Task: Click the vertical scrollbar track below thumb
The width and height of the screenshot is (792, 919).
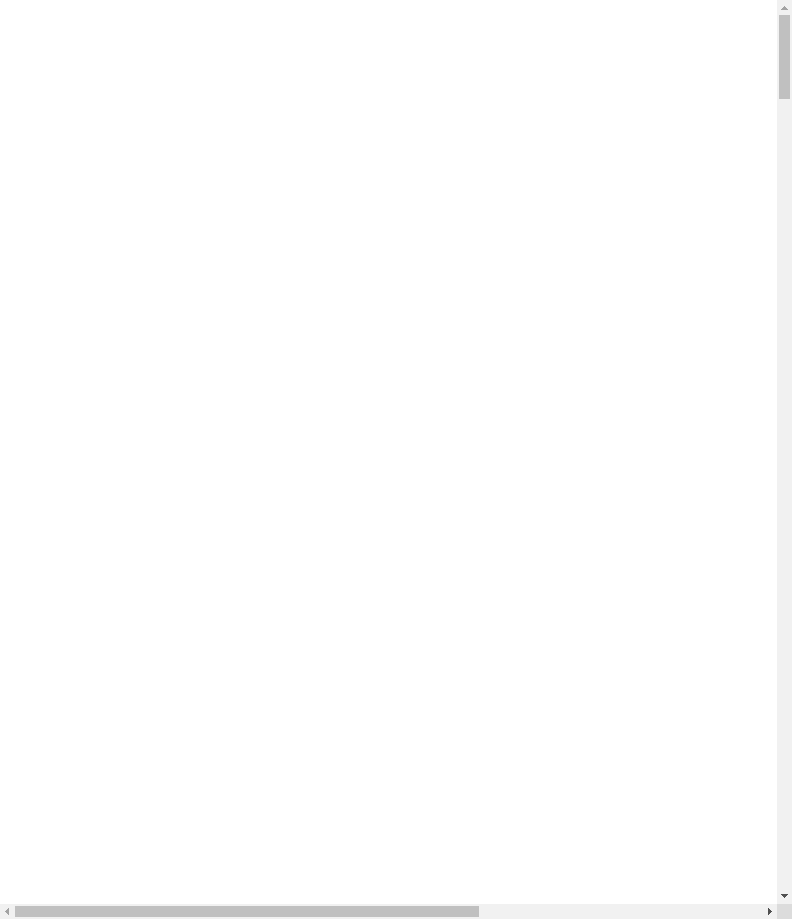Action: pyautogui.click(x=784, y=500)
